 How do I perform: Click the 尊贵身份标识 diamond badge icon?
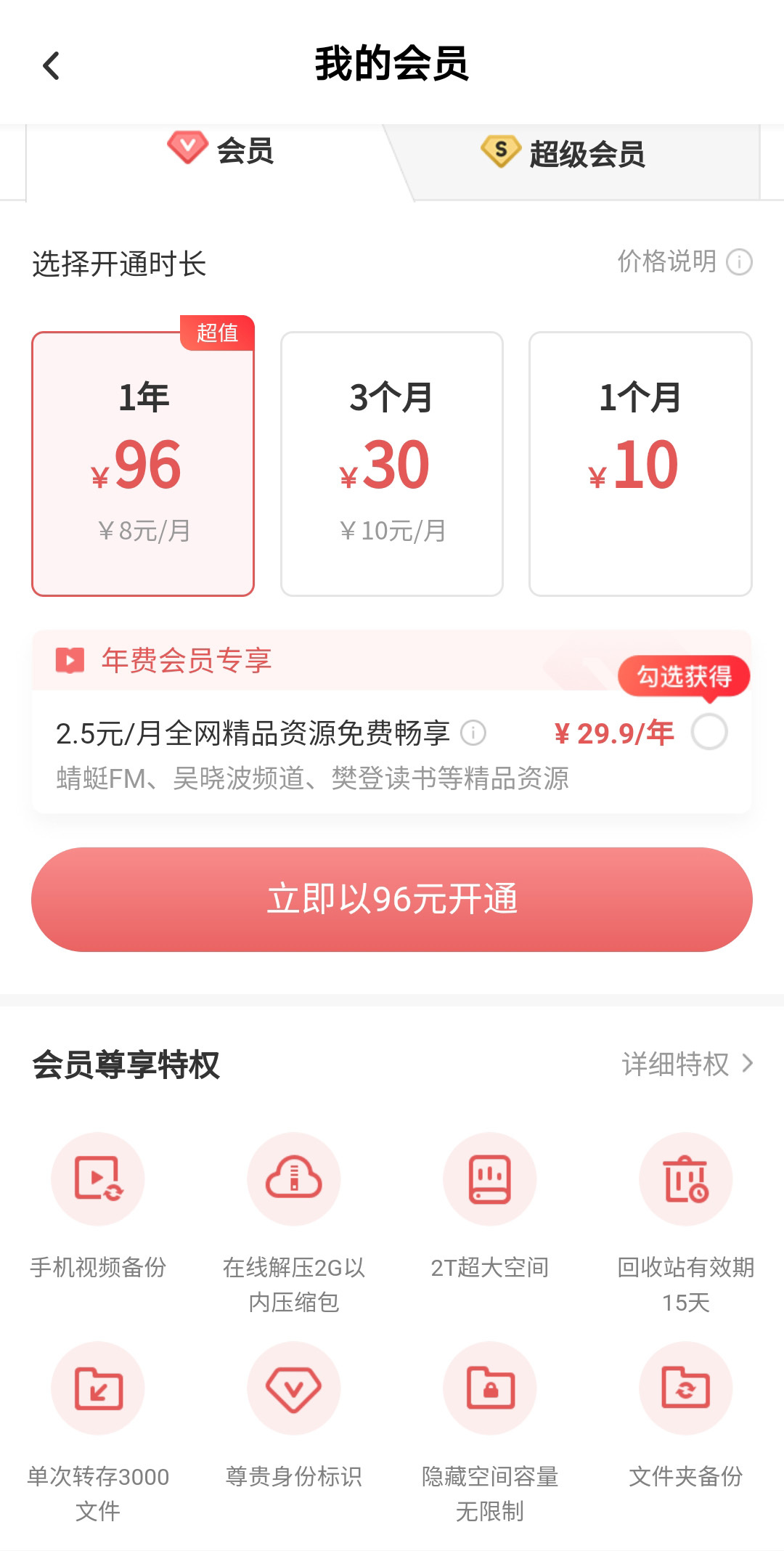click(294, 1388)
